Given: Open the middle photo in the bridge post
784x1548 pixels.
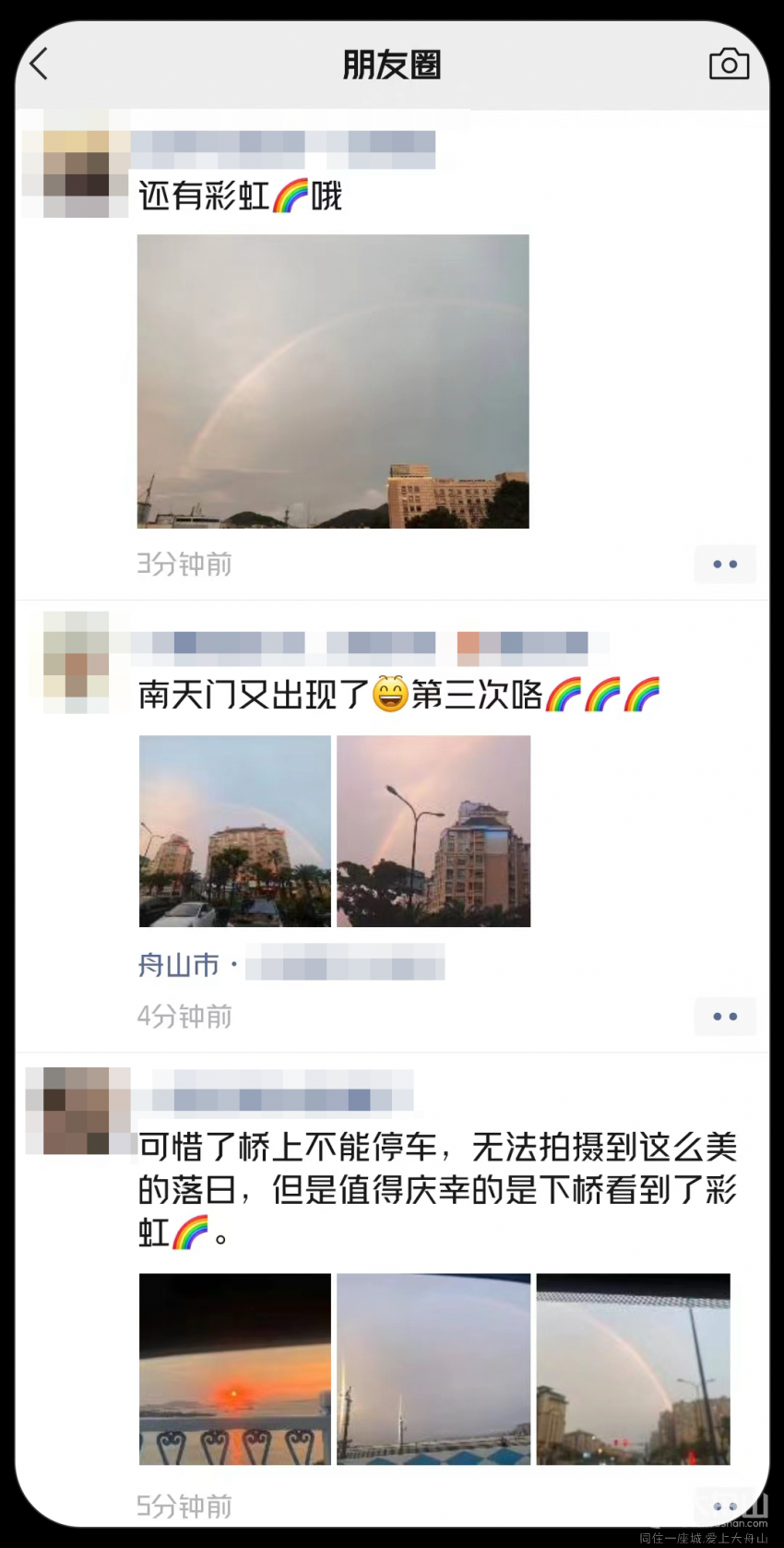Looking at the screenshot, I should 434,1369.
